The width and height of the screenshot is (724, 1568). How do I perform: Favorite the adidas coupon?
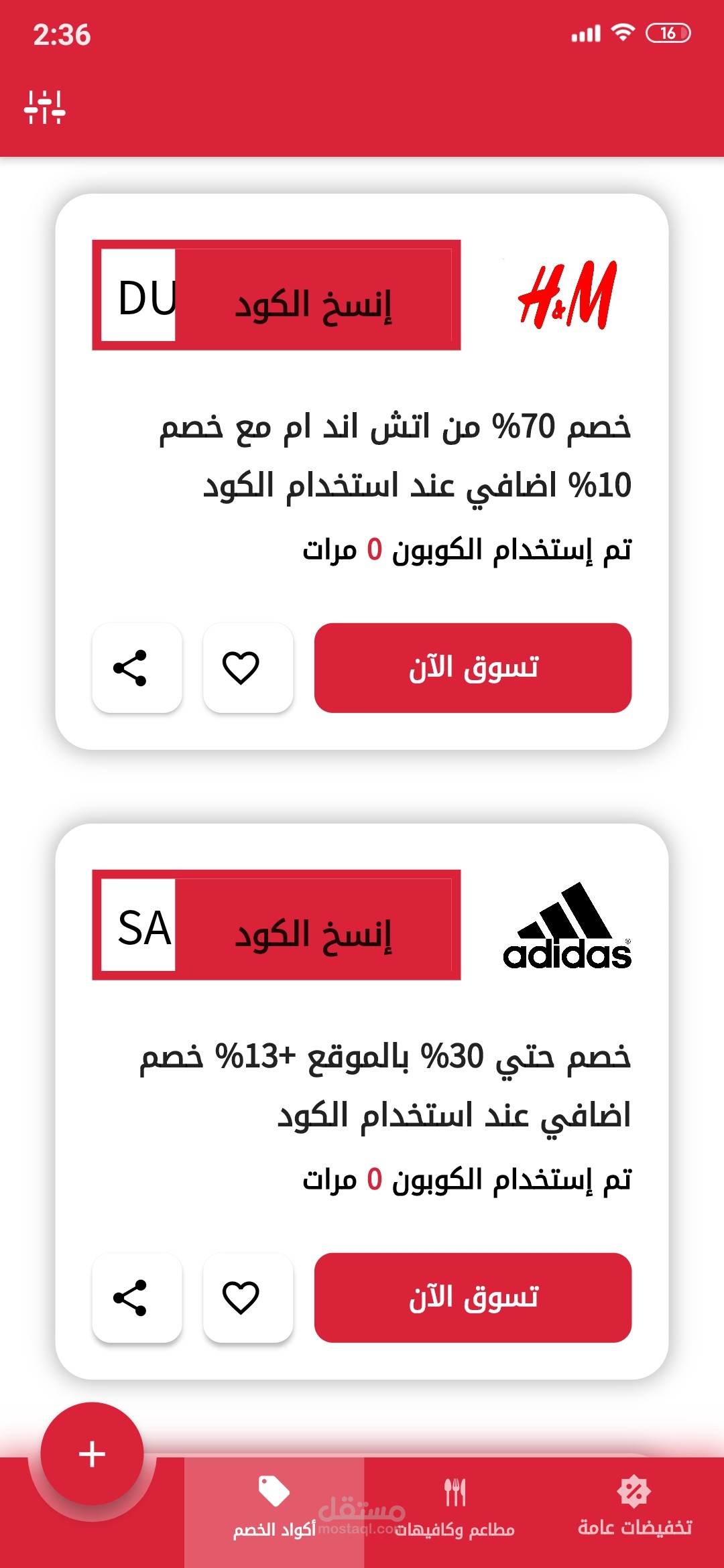241,1298
